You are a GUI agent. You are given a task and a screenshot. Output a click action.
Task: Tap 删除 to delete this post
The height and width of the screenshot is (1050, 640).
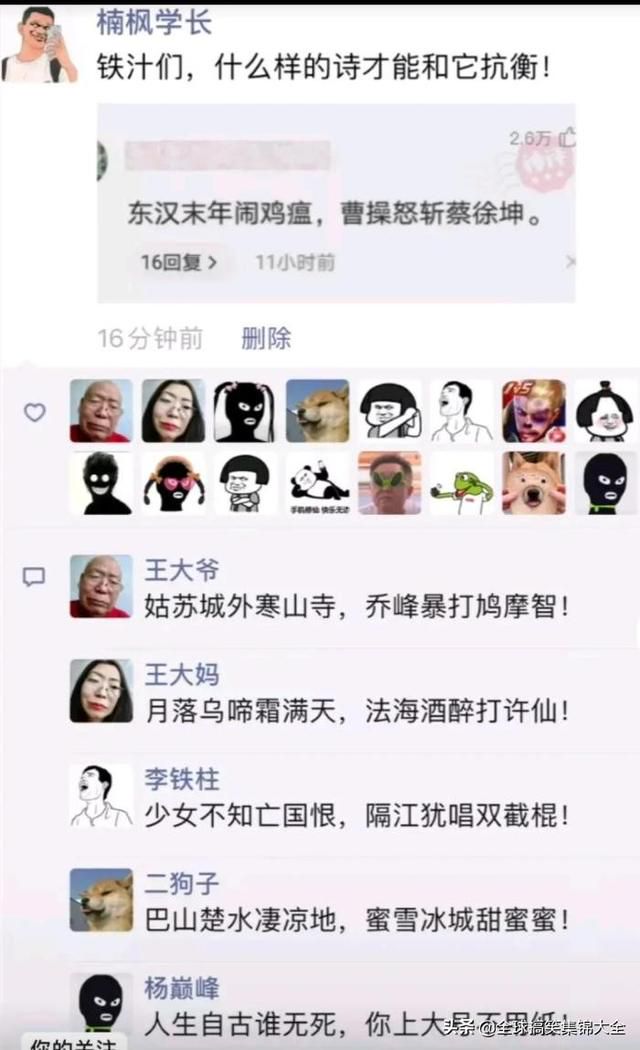coord(266,338)
